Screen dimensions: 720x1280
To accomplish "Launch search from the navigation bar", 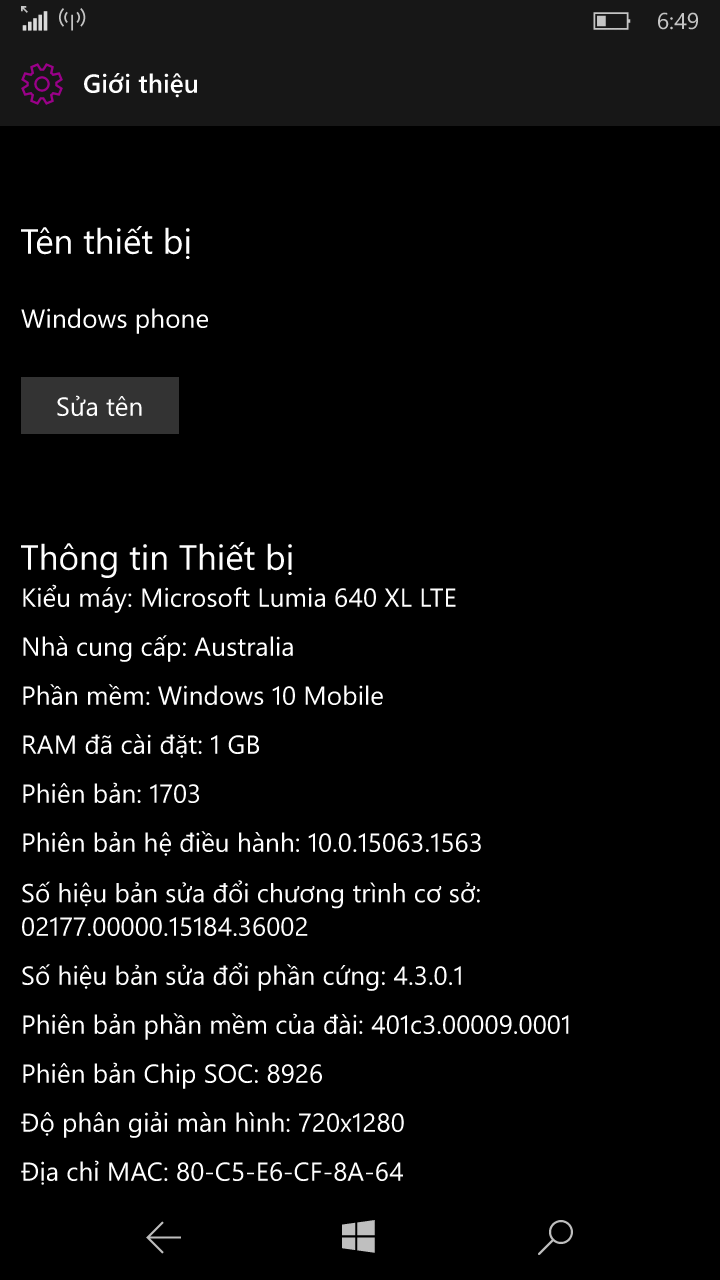I will [x=555, y=1237].
